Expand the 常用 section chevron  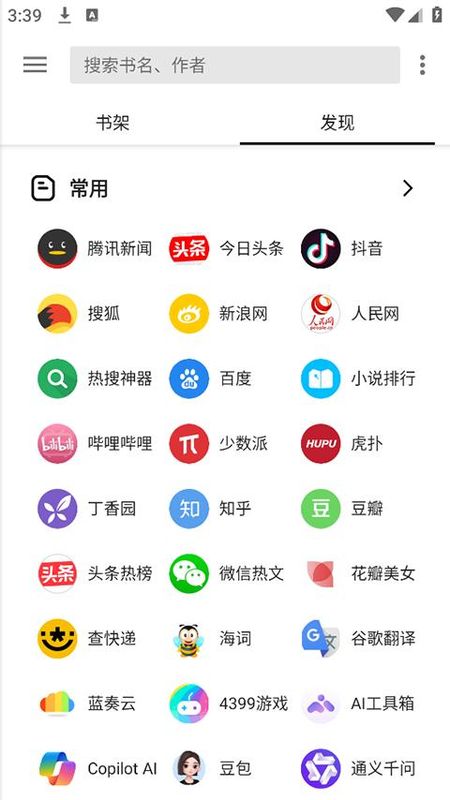408,189
